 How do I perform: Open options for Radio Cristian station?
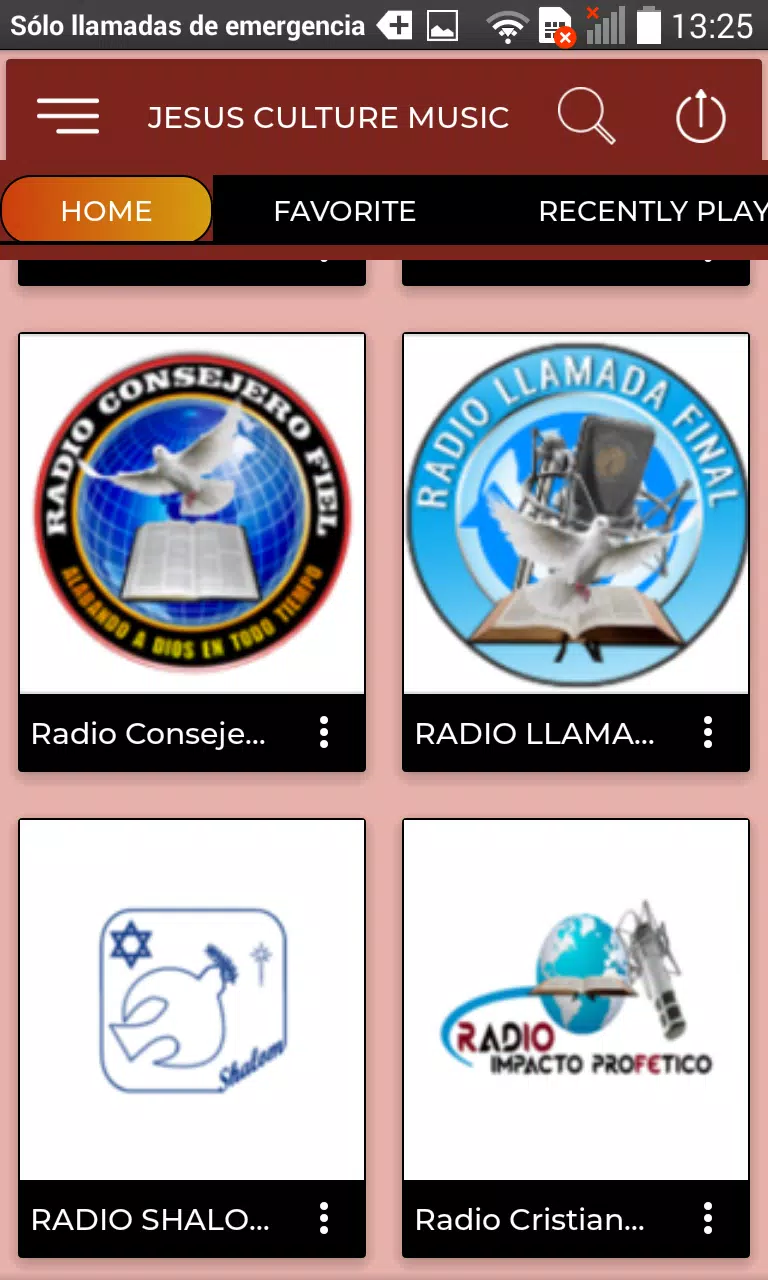coord(708,1218)
